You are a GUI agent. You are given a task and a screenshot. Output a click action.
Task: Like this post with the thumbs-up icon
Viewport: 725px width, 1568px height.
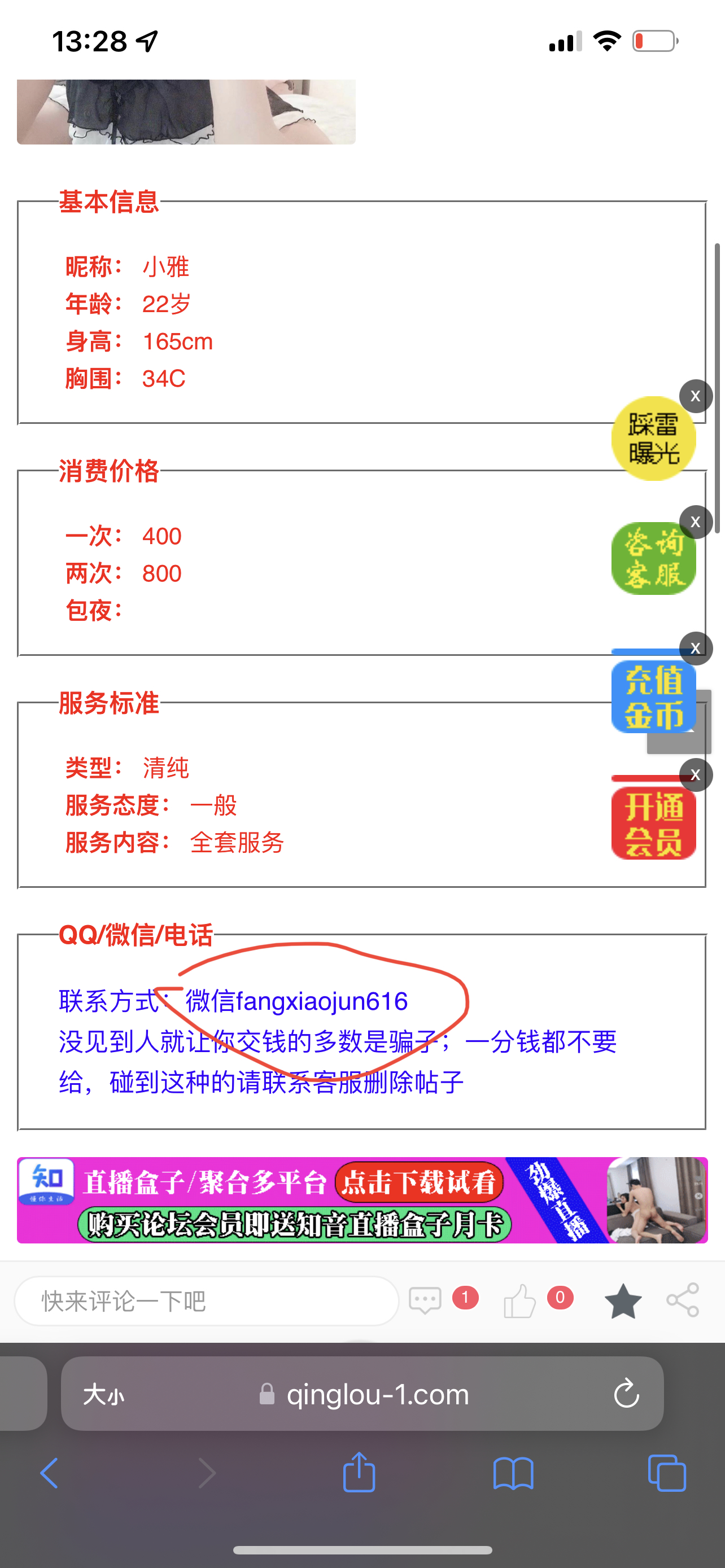pos(519,1301)
